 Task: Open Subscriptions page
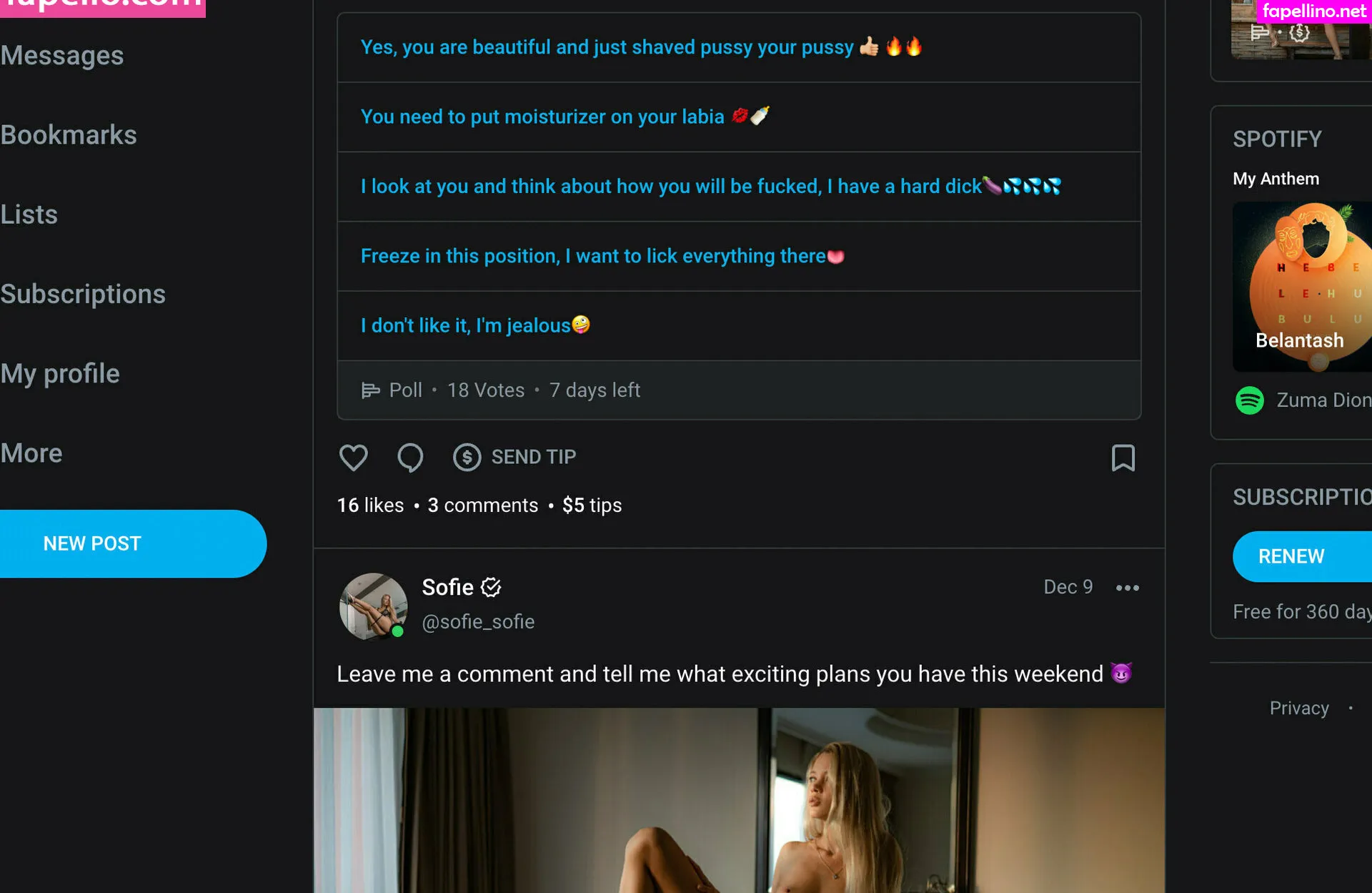pos(83,294)
